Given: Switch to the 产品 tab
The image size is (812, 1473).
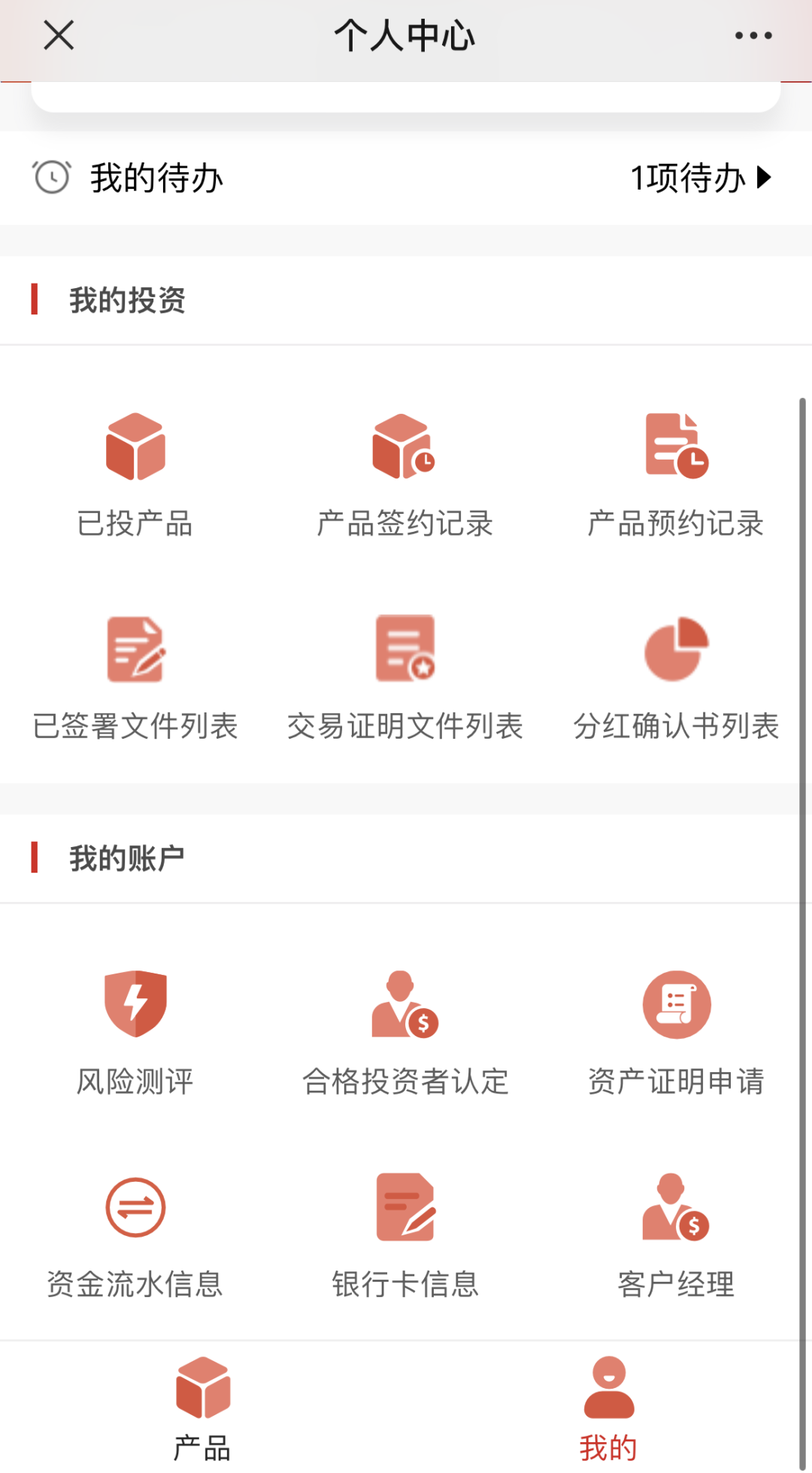Looking at the screenshot, I should 203,1408.
